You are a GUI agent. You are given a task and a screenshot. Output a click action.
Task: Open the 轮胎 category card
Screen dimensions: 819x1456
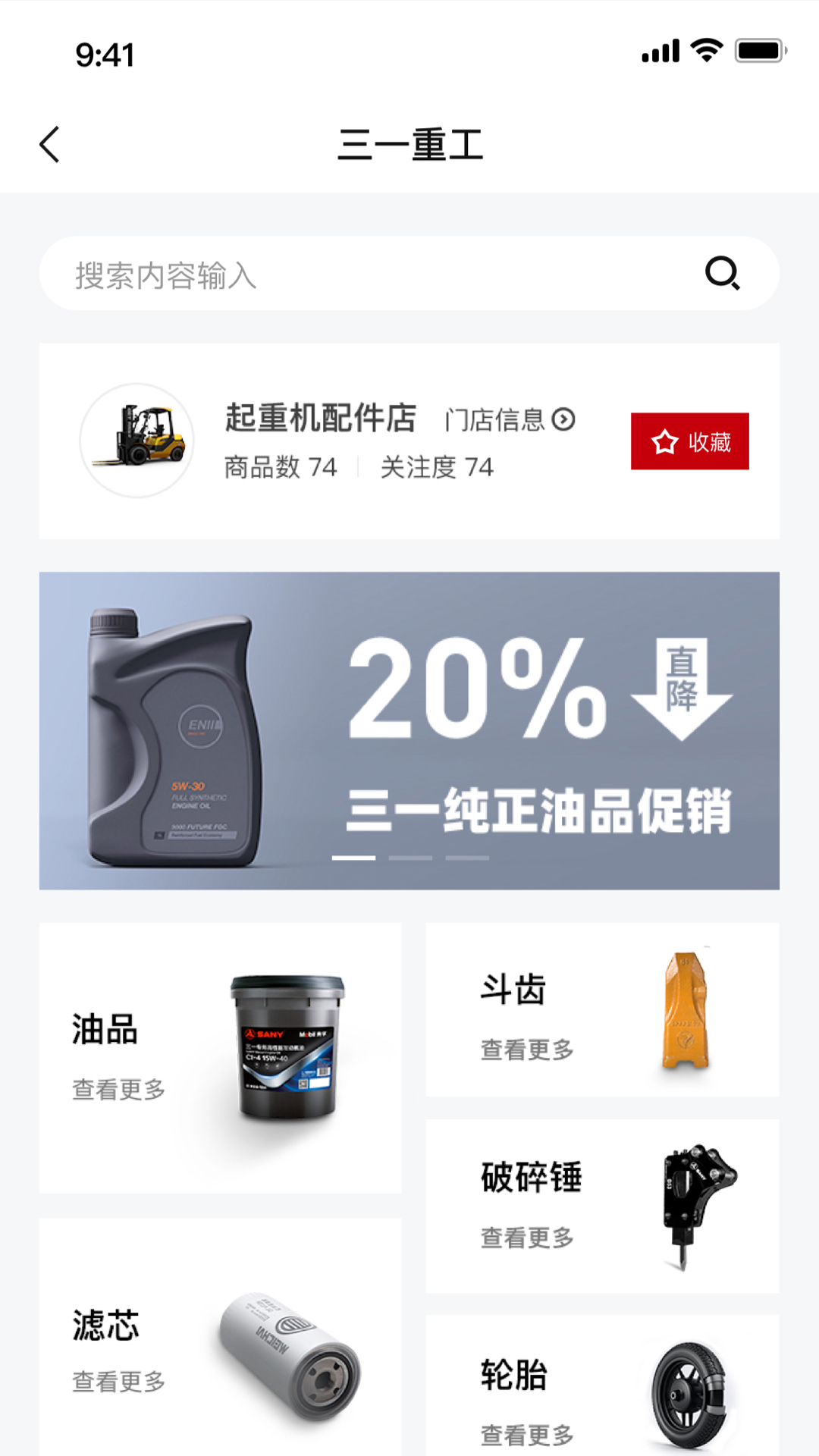click(x=602, y=1388)
